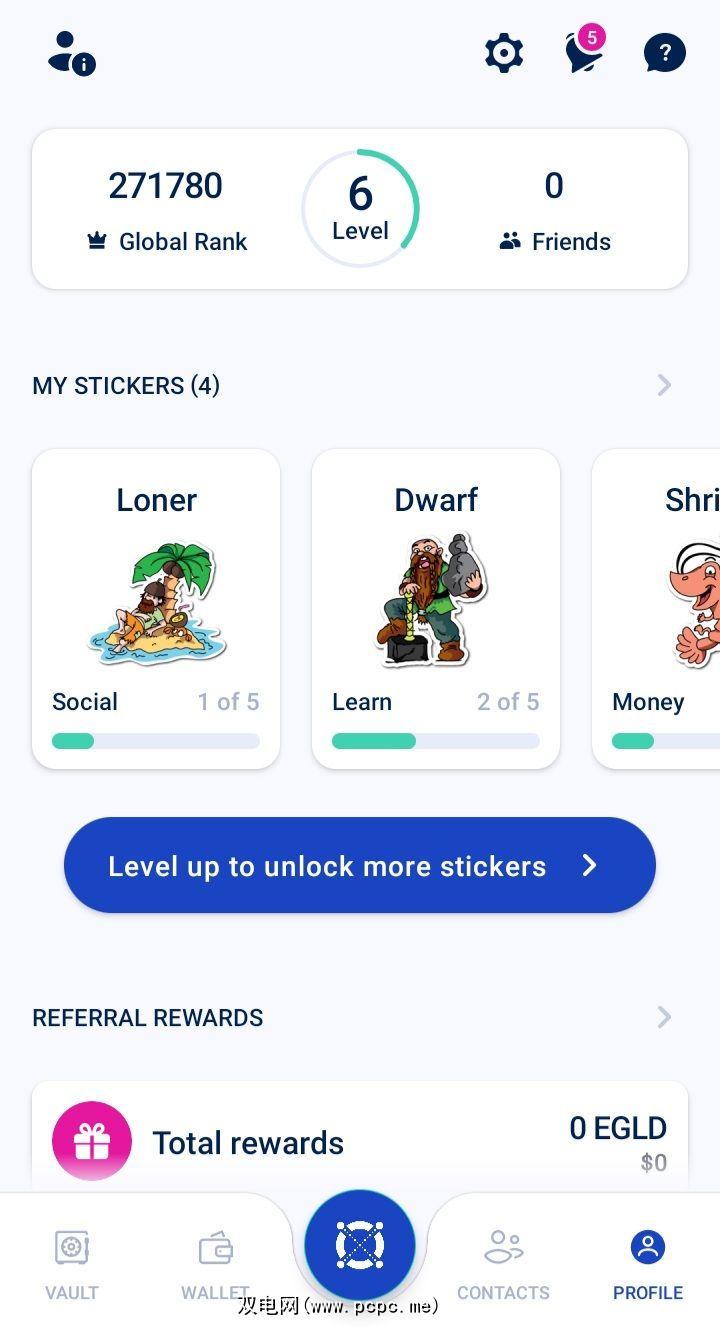Screen dimensions: 720x1329
Task: Open the help chat icon
Action: pos(664,53)
